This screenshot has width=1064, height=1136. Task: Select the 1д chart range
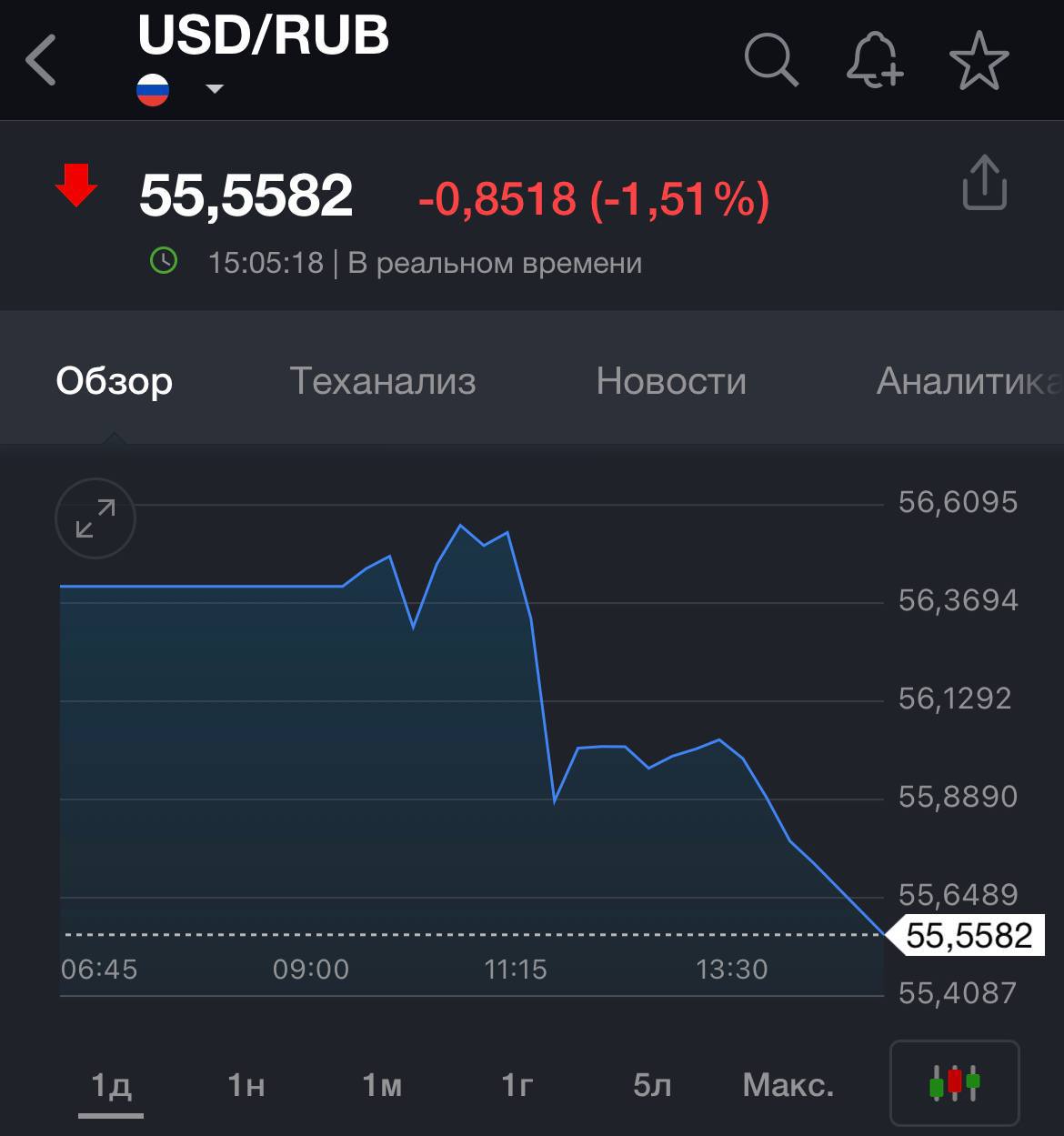pyautogui.click(x=111, y=1085)
